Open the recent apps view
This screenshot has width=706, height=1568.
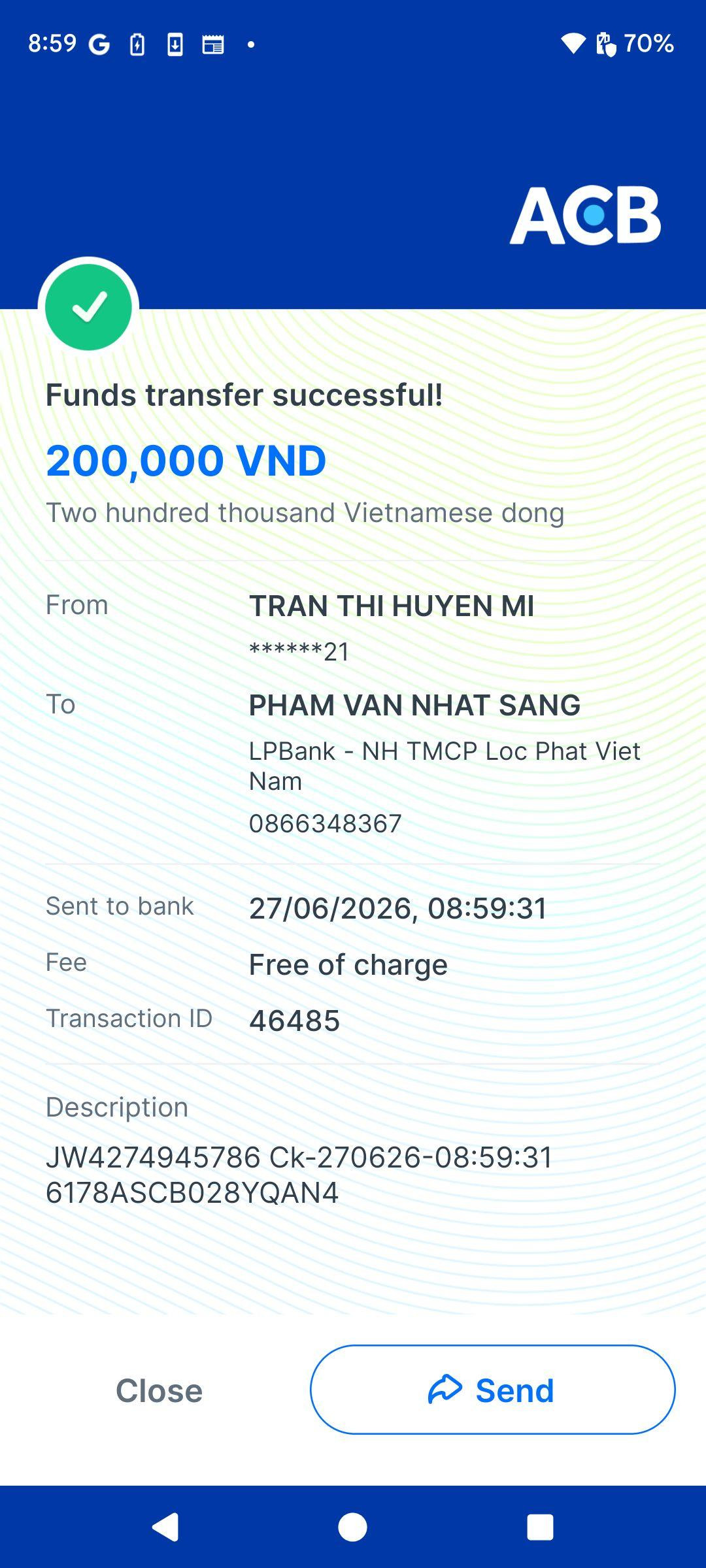click(540, 1527)
